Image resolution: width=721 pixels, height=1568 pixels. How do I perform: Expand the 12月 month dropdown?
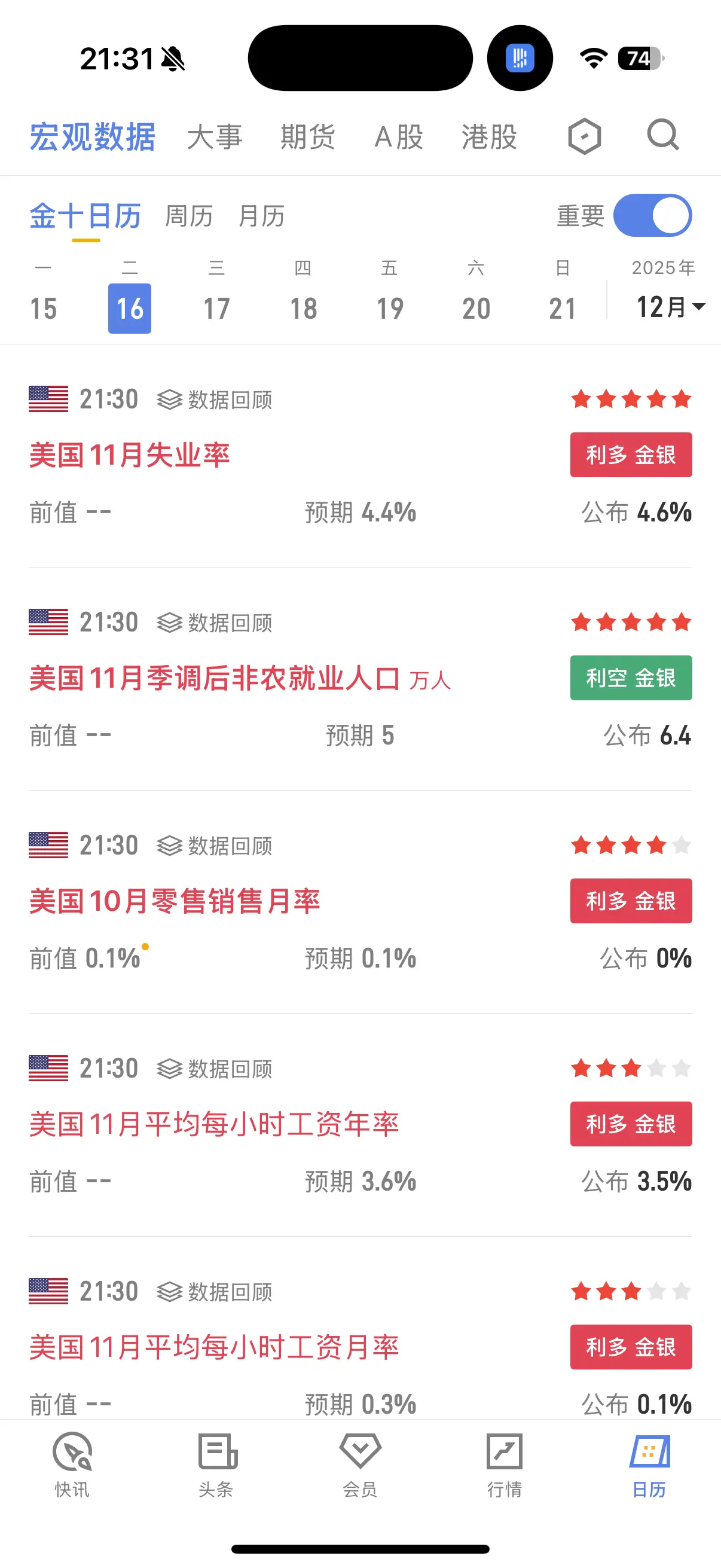pyautogui.click(x=669, y=307)
